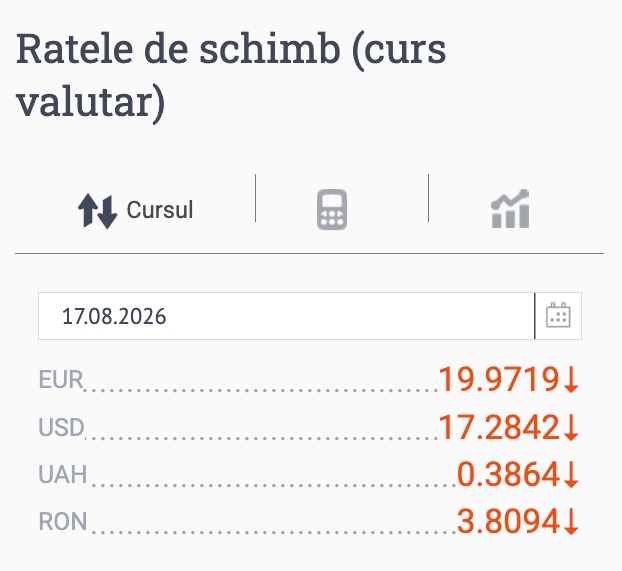Tap the date field showing 17.08.2026
Screen dimensions: 622x571
286,316
